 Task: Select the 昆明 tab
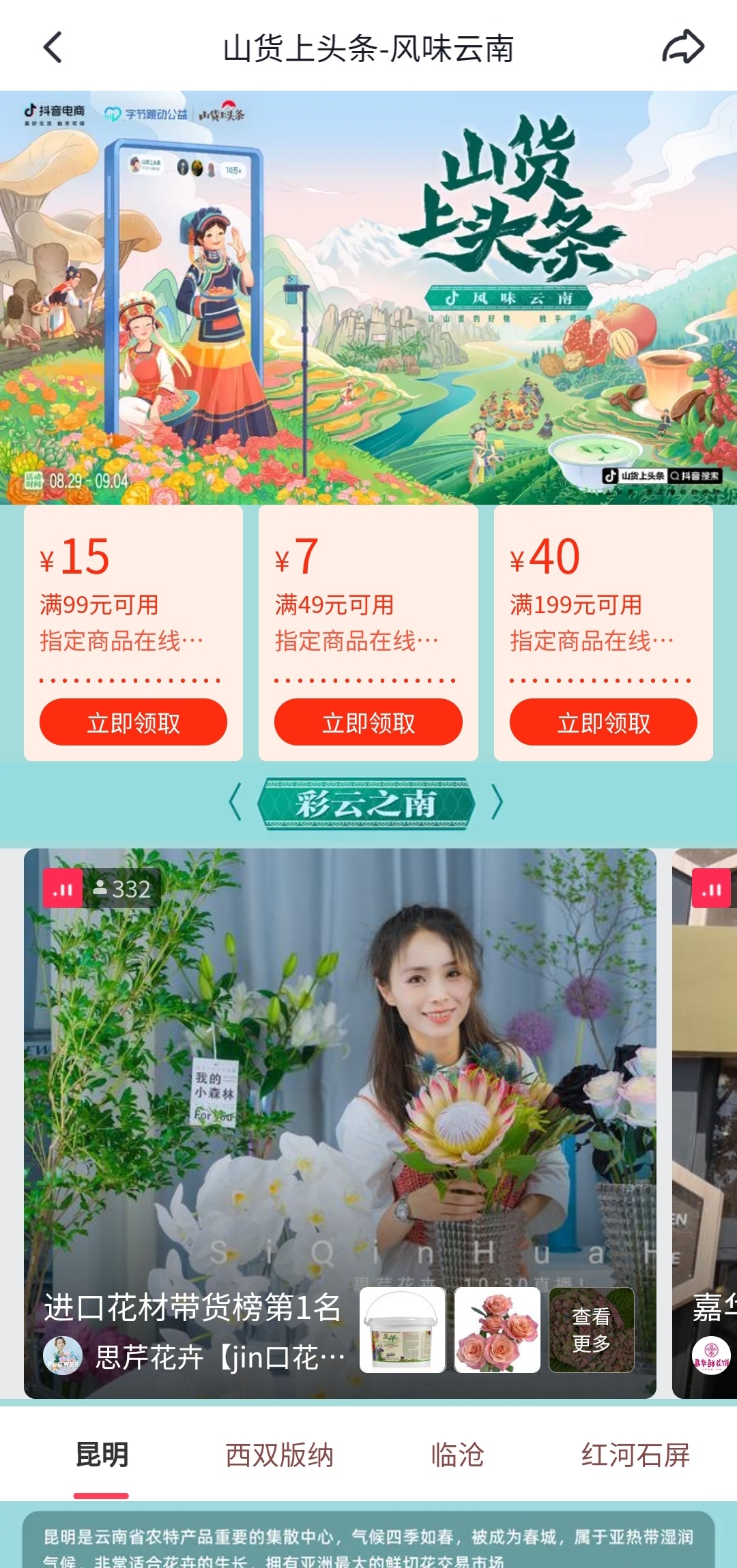pyautogui.click(x=102, y=1455)
